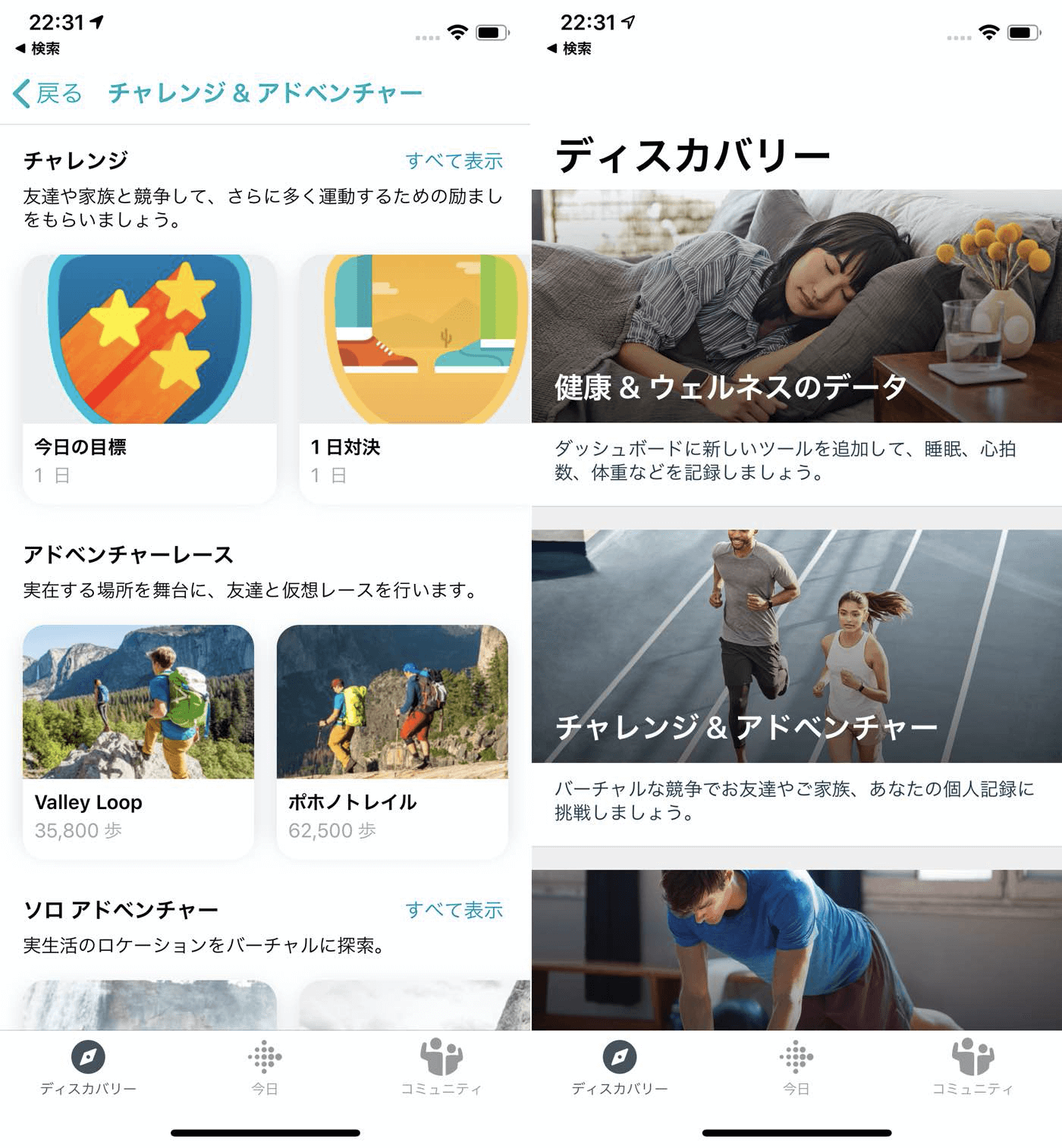This screenshot has height=1148, width=1062.
Task: Show all challenges via すべて表示 beside チャレンジ
Action: [x=454, y=161]
